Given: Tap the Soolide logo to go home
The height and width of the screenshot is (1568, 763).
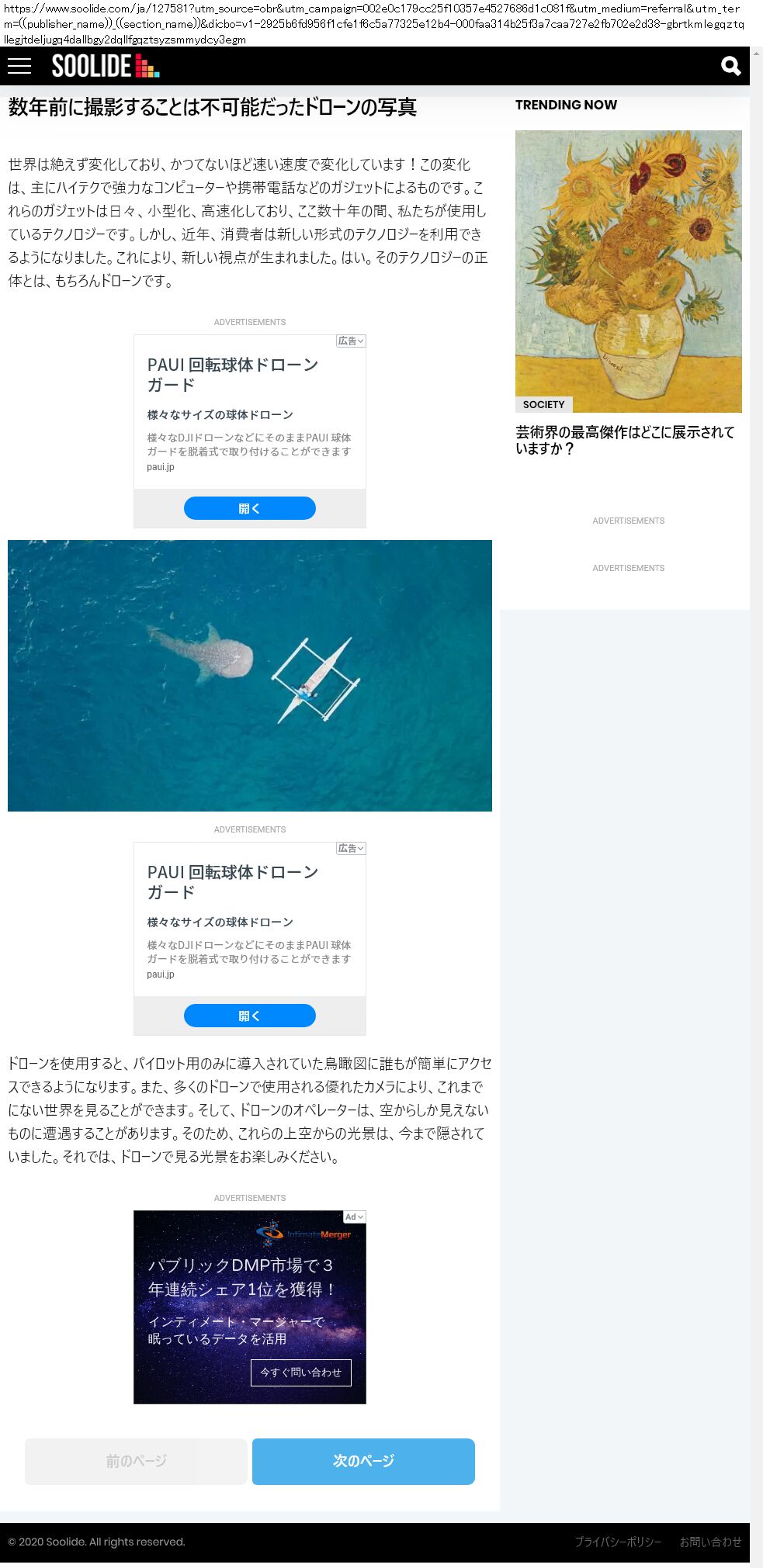Looking at the screenshot, I should click(x=105, y=66).
